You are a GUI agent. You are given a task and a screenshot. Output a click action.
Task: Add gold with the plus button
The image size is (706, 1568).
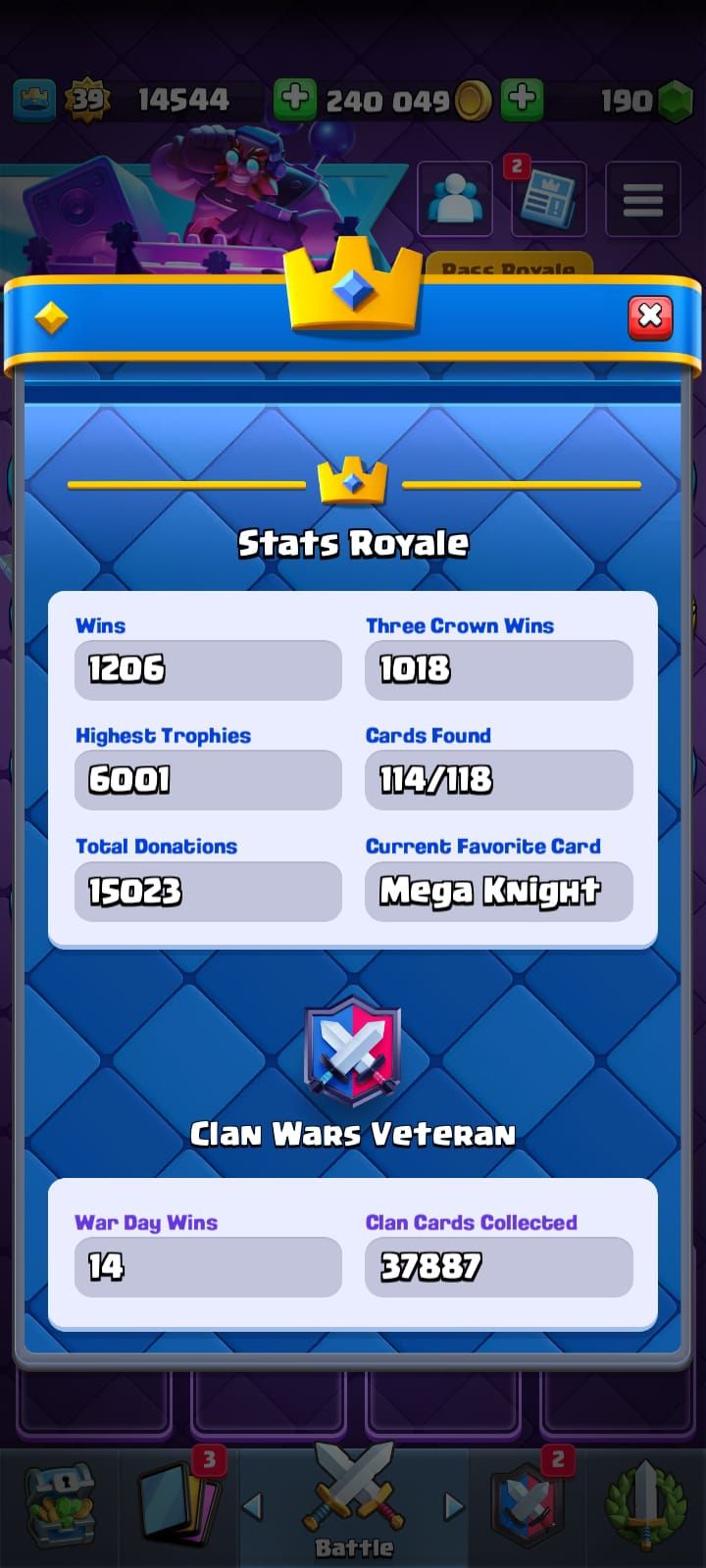[294, 99]
